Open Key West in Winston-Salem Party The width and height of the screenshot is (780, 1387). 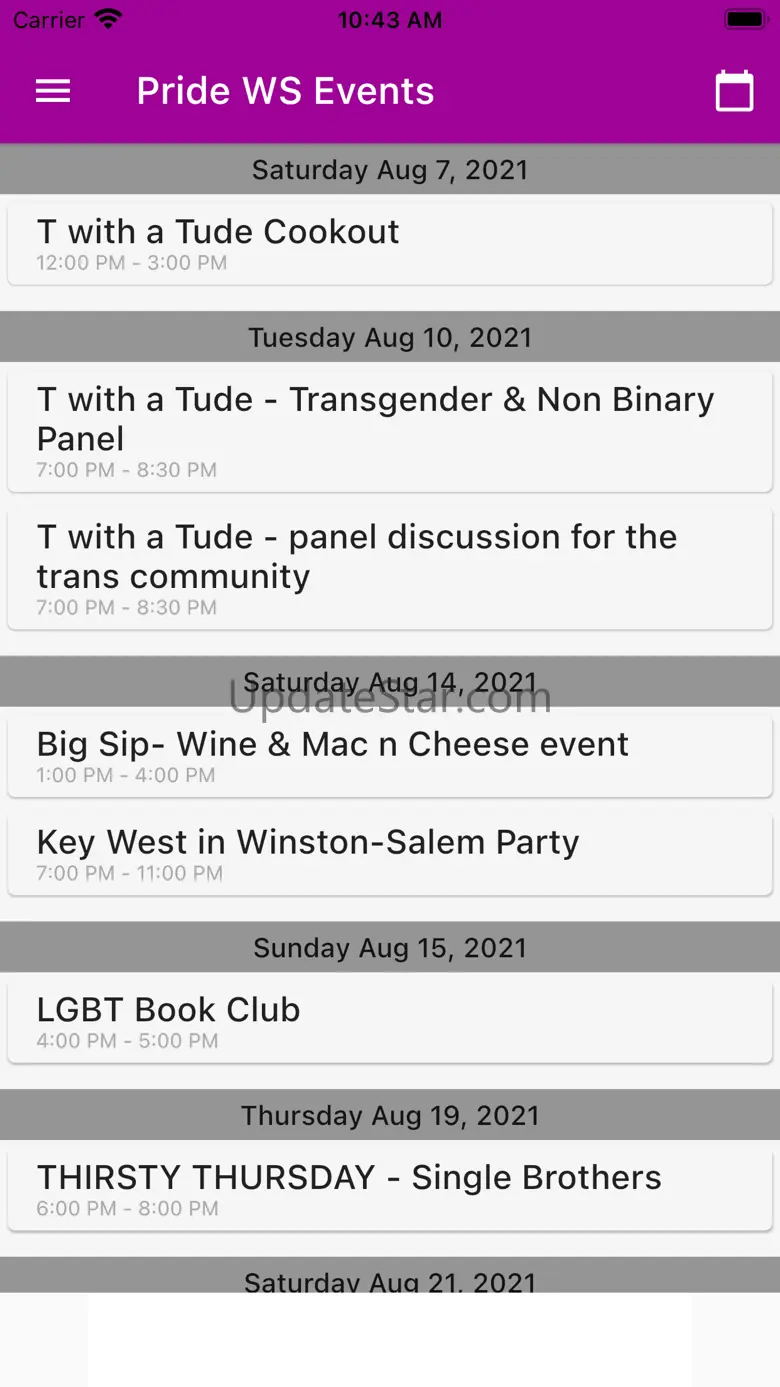[x=389, y=854]
